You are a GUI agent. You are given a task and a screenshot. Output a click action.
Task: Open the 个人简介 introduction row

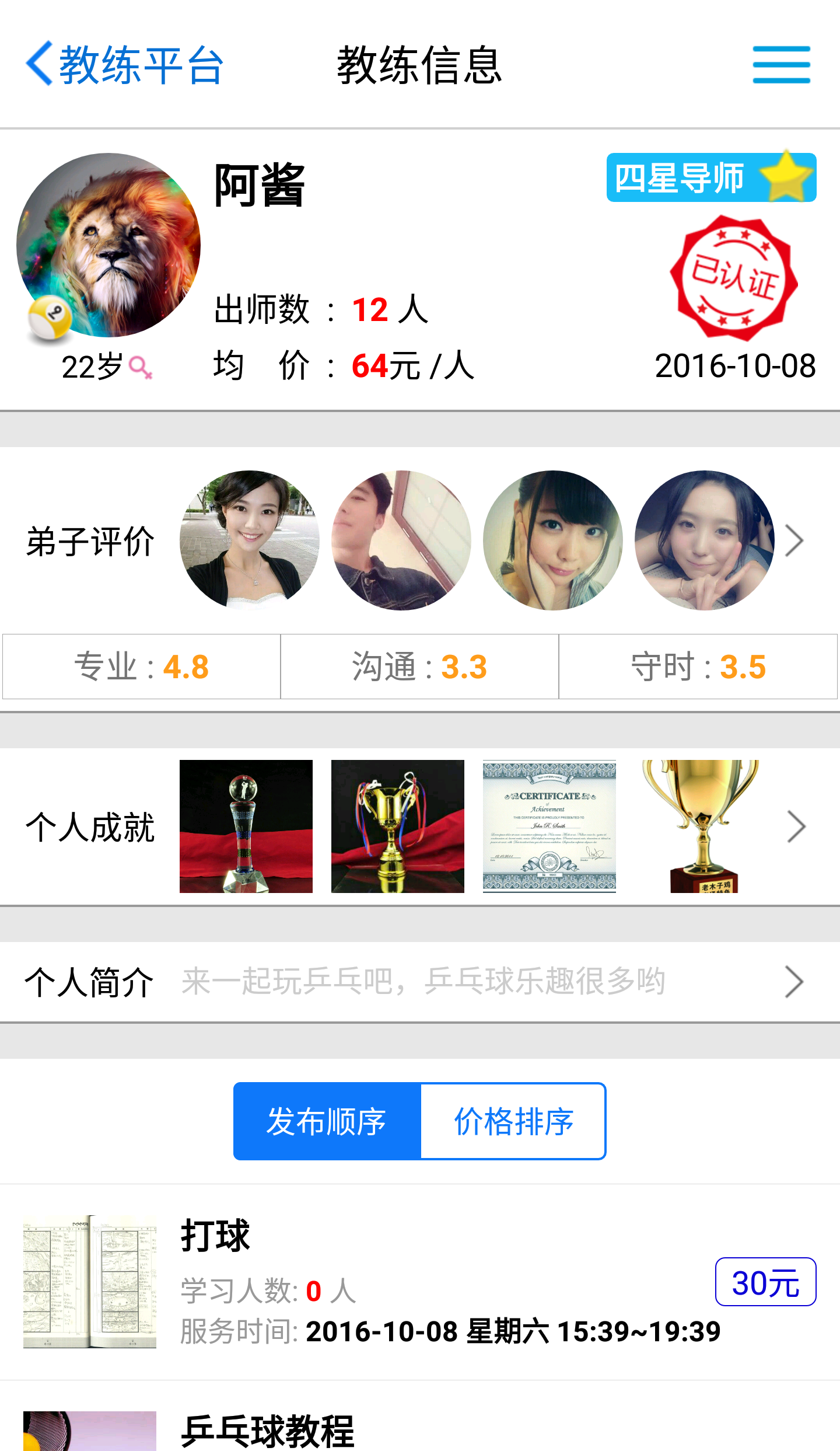coord(420,982)
